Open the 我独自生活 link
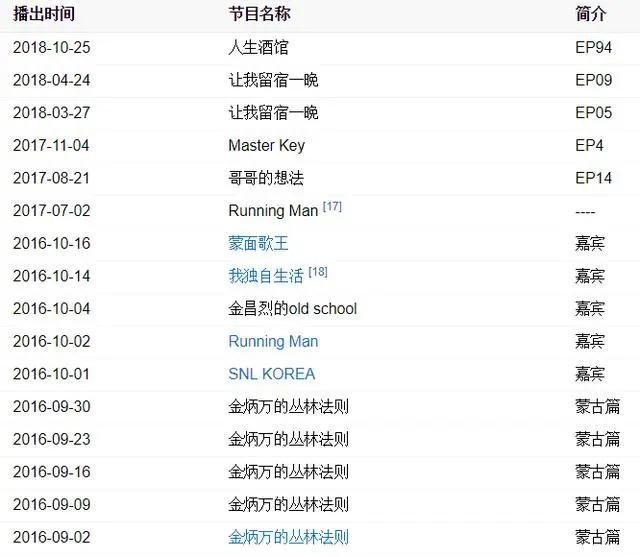The height and width of the screenshot is (557, 640). (x=265, y=276)
